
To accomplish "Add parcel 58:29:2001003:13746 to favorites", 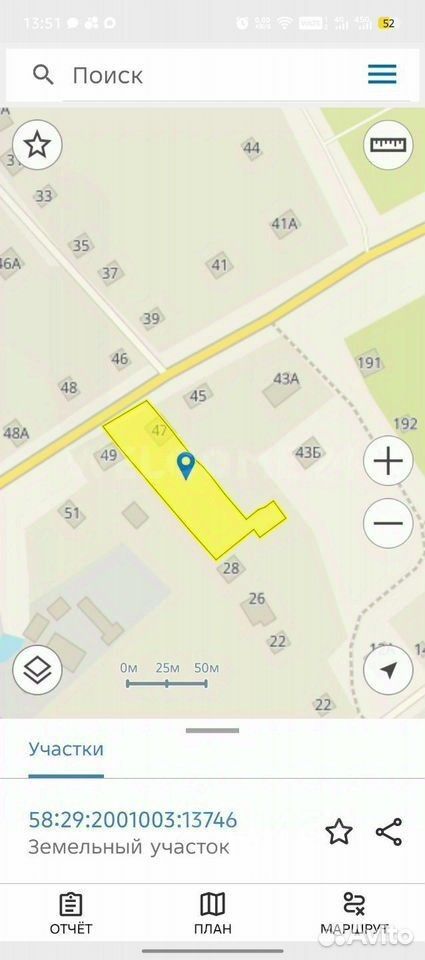I will (339, 832).
